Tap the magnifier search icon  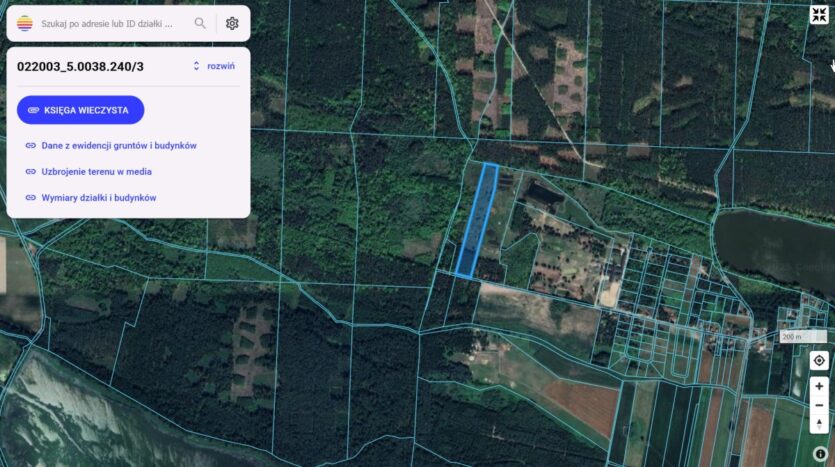click(x=201, y=23)
